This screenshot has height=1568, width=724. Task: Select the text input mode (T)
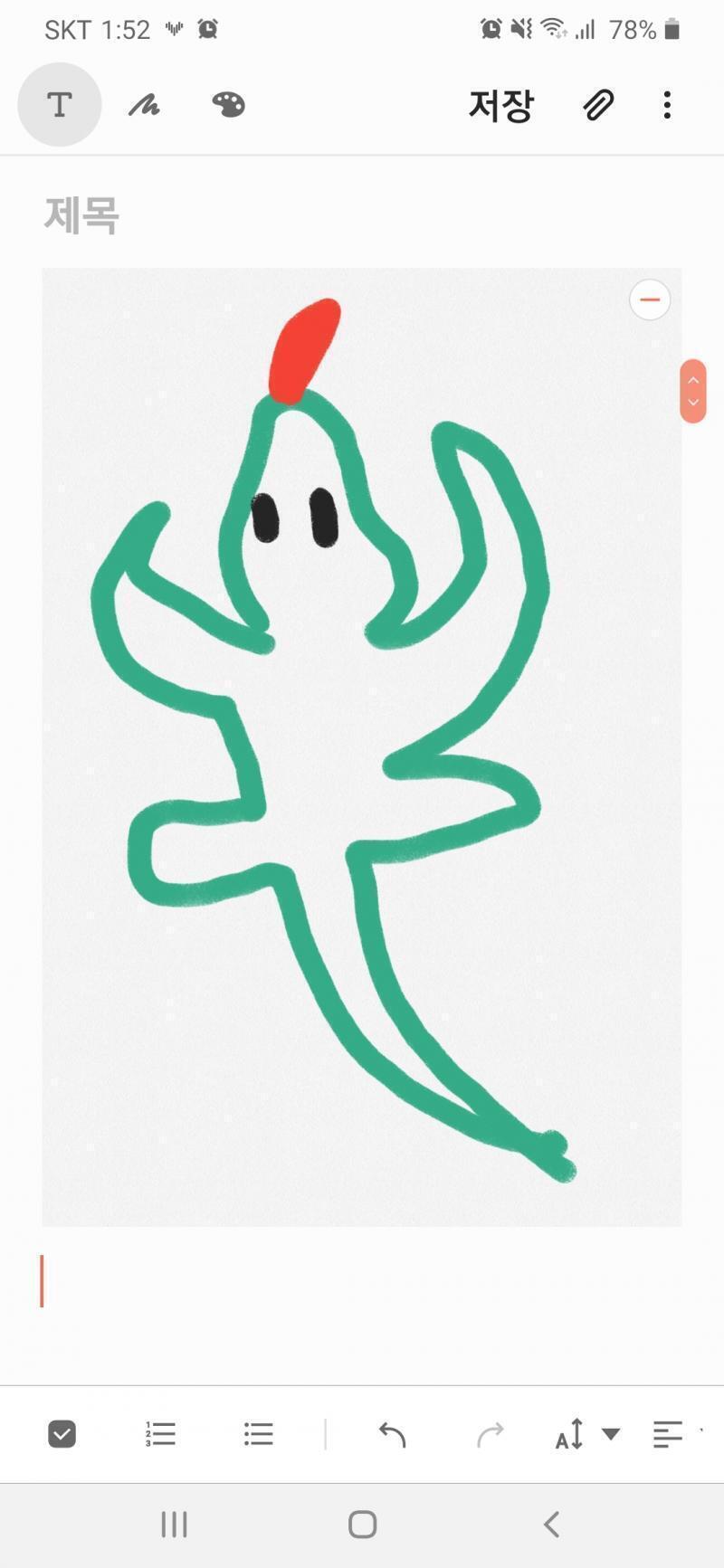point(60,105)
